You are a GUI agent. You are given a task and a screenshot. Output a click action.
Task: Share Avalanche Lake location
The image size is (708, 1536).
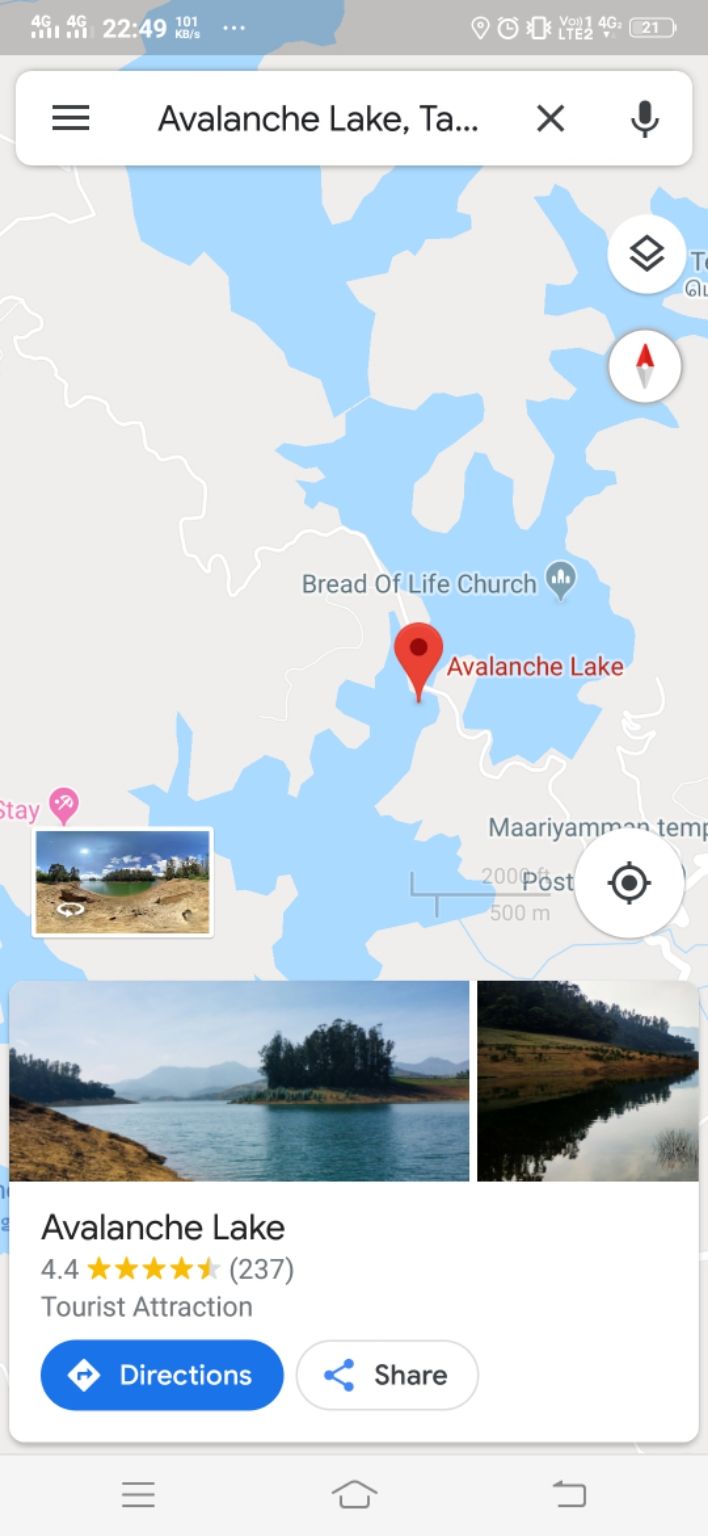coord(387,1375)
